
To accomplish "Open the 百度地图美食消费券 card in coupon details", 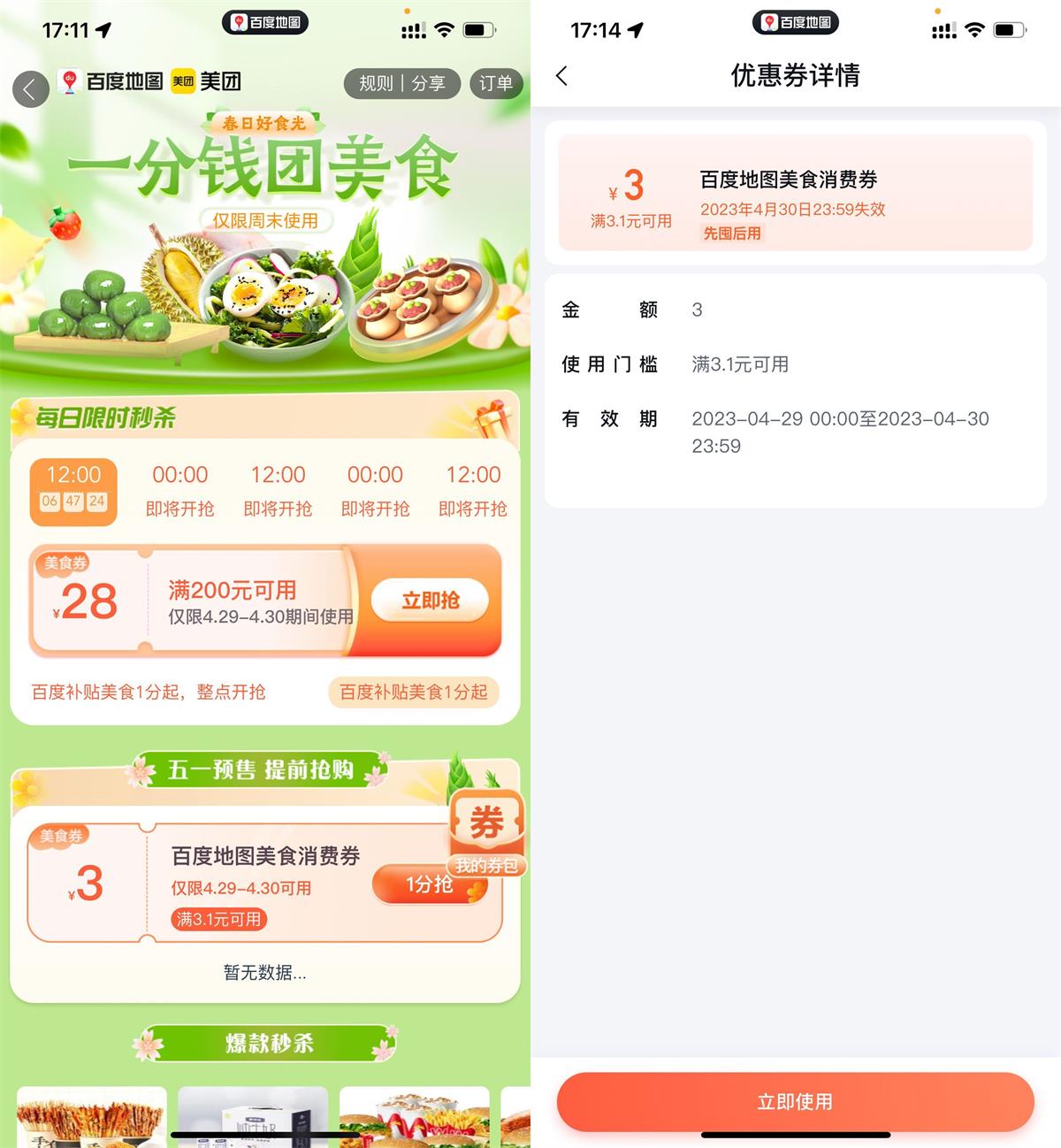I will (x=795, y=194).
